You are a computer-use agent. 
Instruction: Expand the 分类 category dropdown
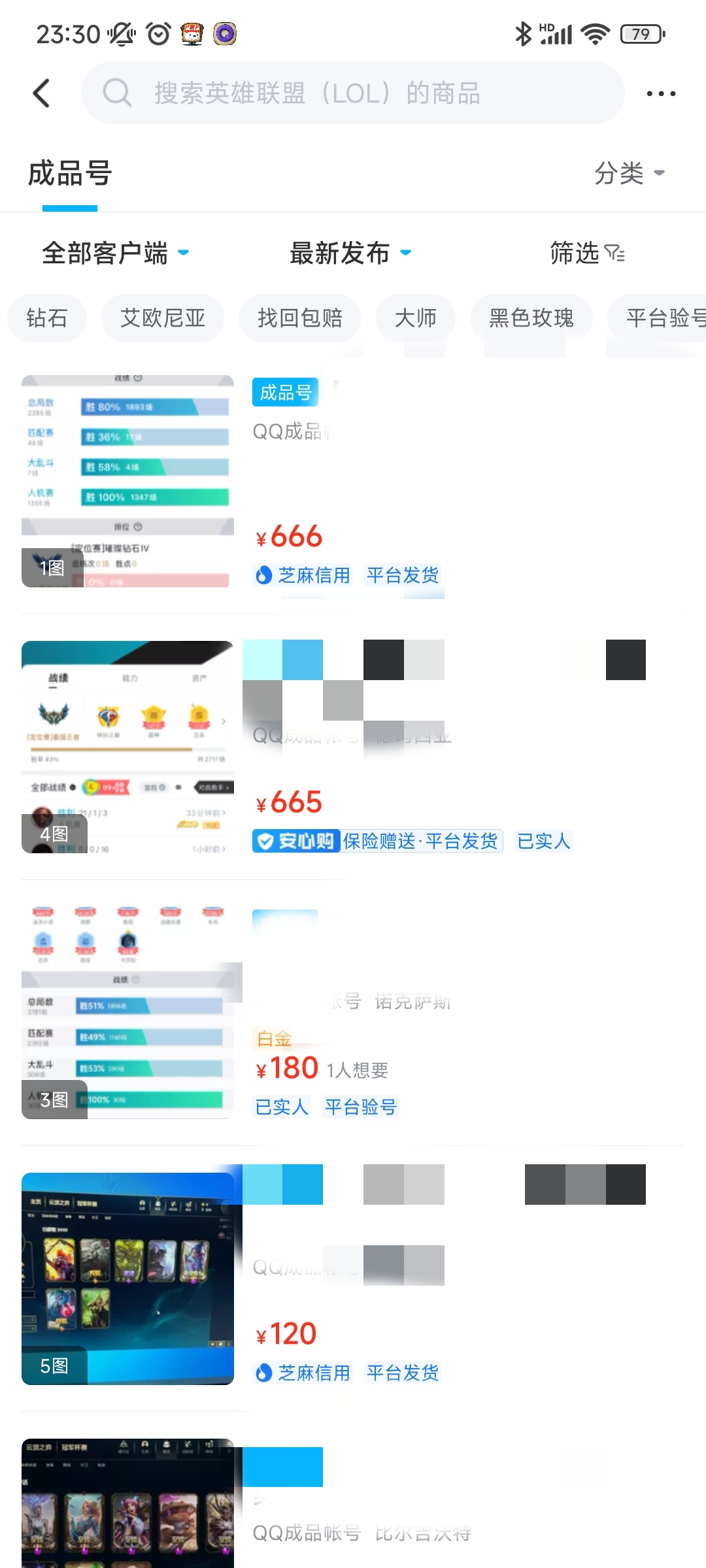(629, 173)
